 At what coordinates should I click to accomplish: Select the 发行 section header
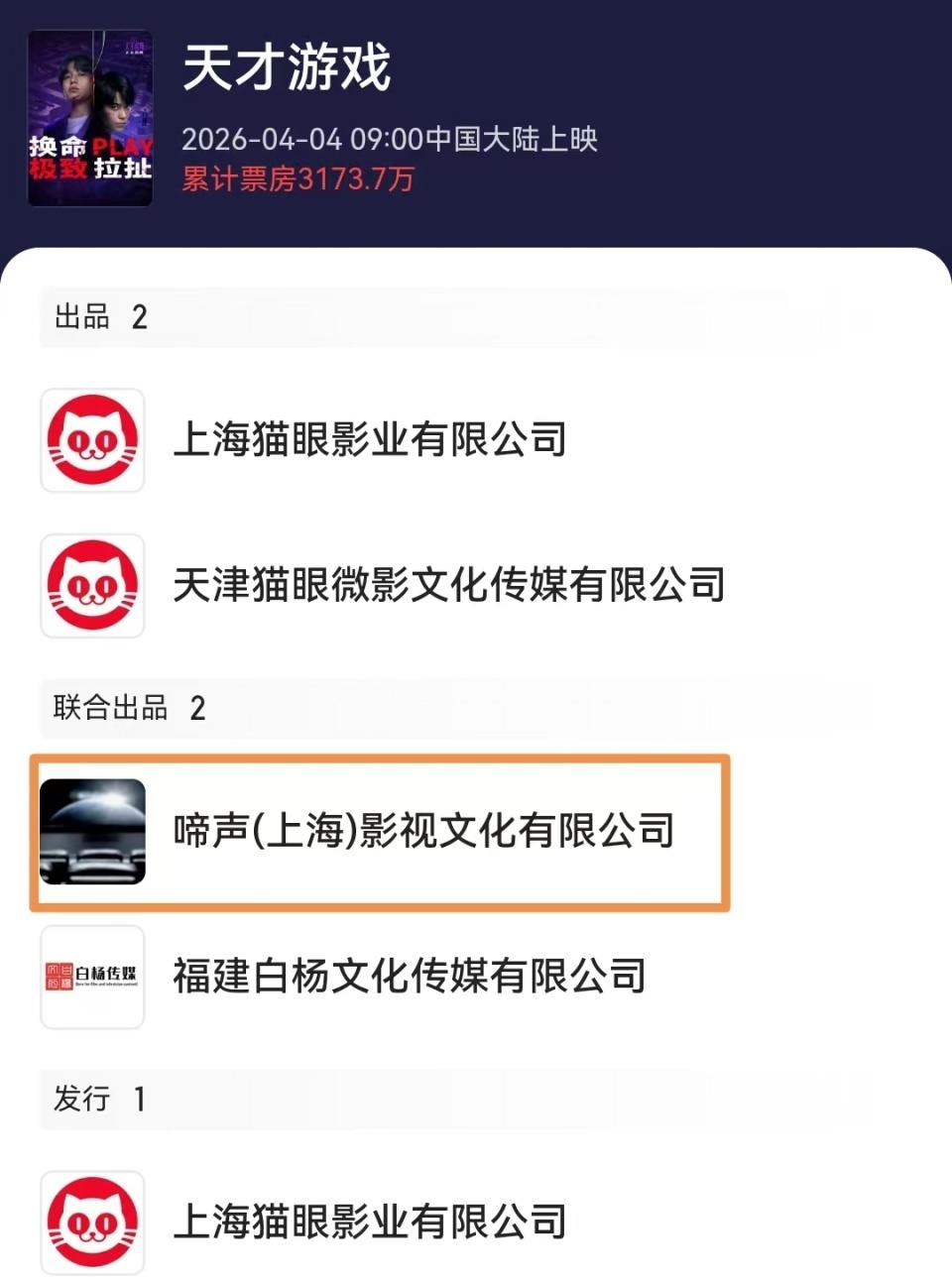click(x=97, y=1099)
